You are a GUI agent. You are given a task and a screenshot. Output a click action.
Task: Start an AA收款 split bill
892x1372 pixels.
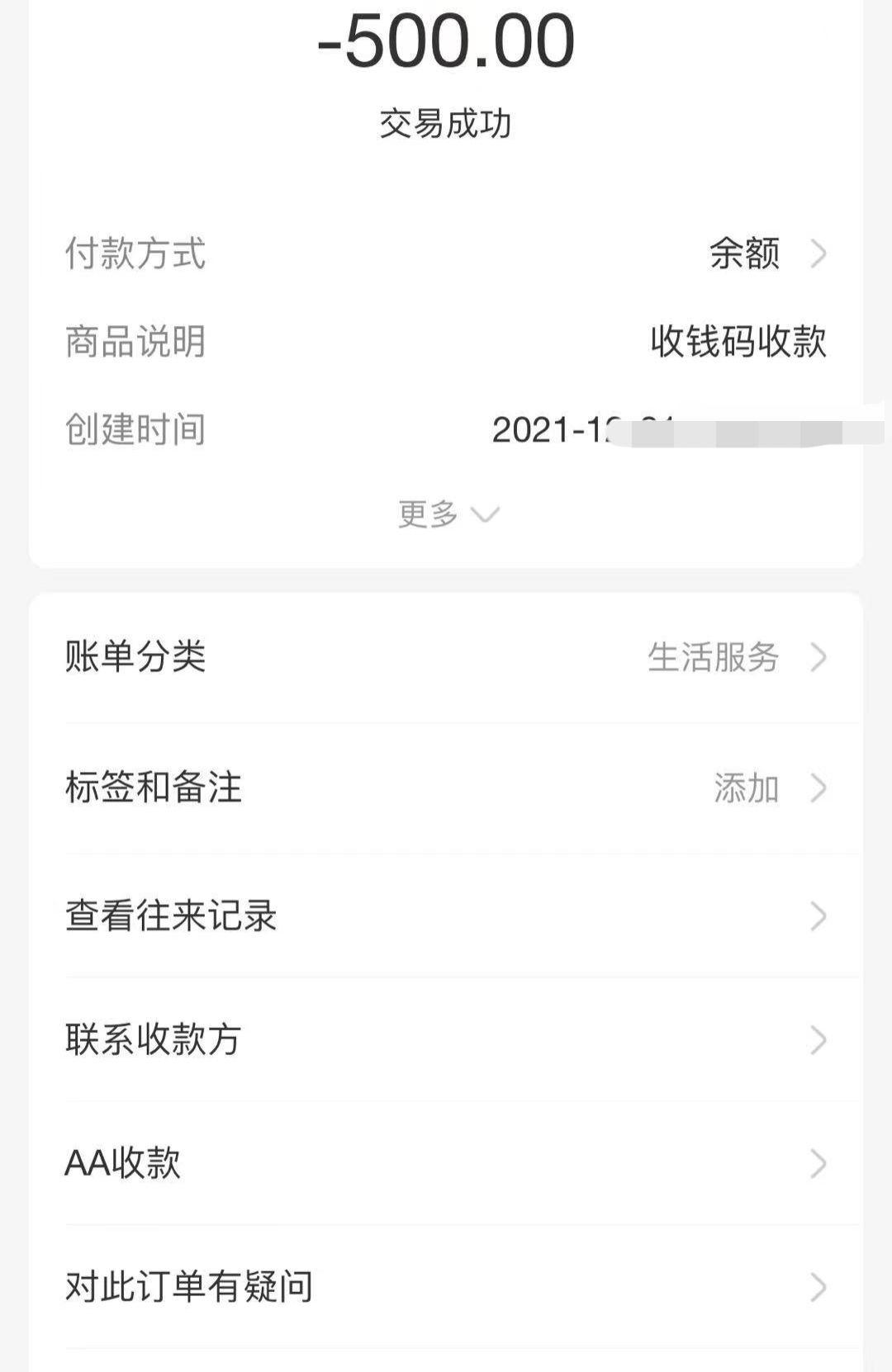tap(446, 1163)
